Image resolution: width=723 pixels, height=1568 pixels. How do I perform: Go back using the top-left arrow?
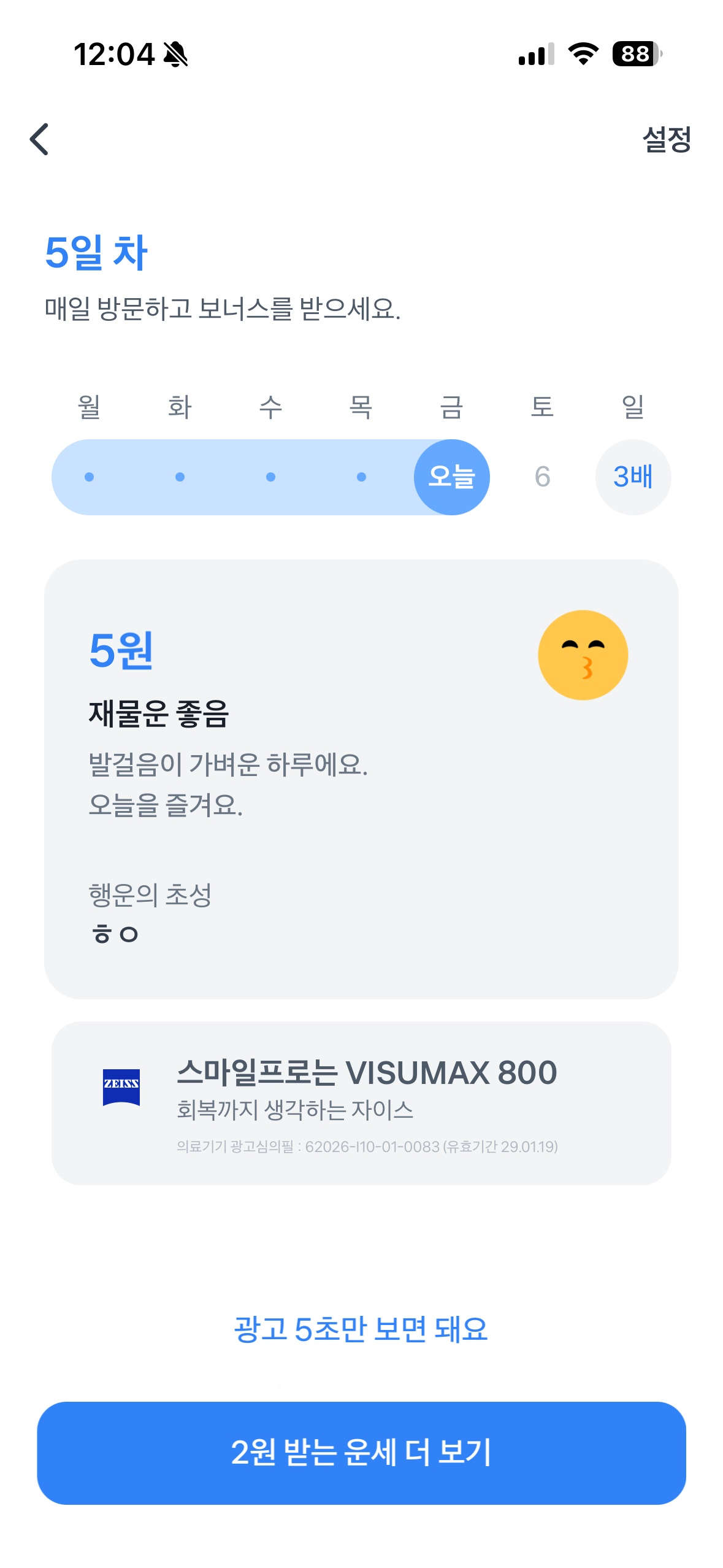39,139
